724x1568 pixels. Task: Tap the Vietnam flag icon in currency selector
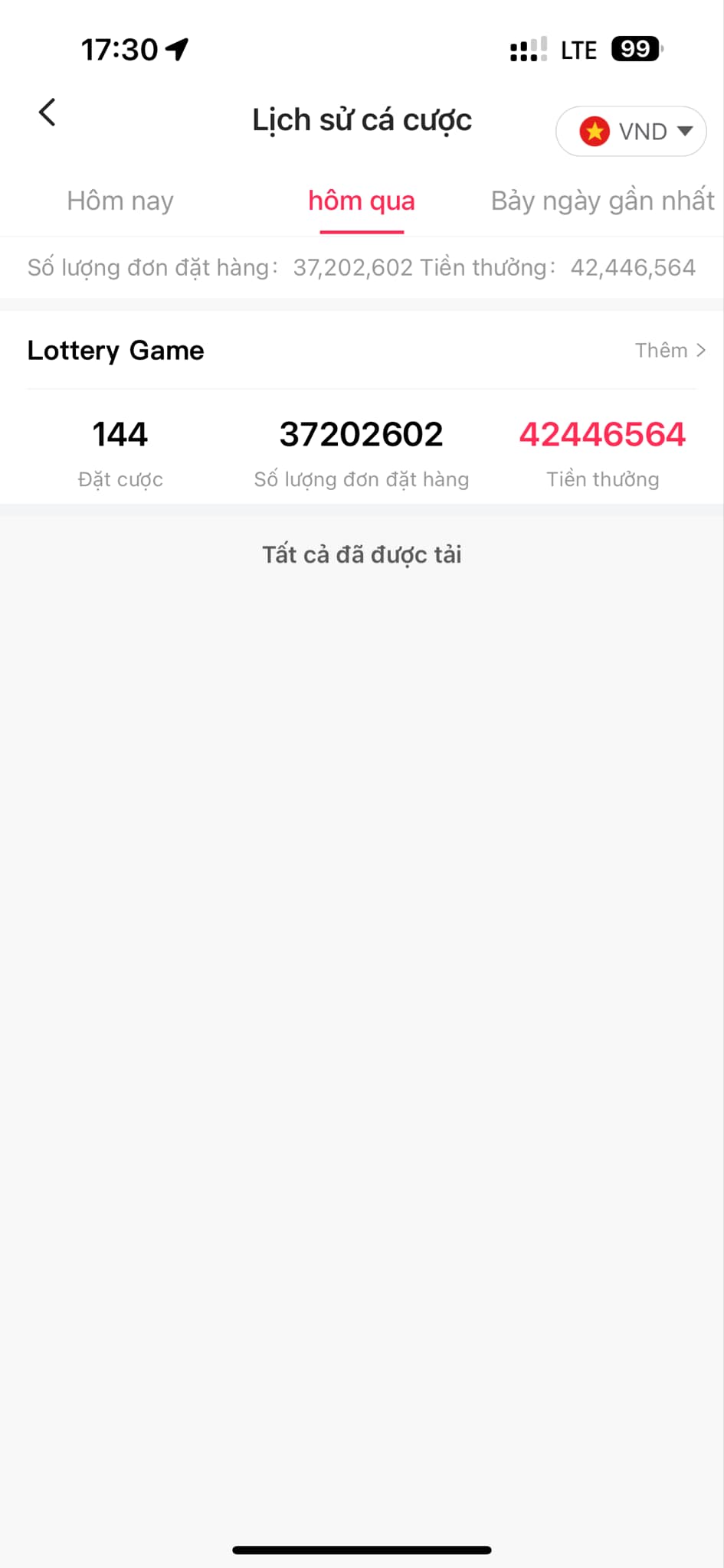594,131
